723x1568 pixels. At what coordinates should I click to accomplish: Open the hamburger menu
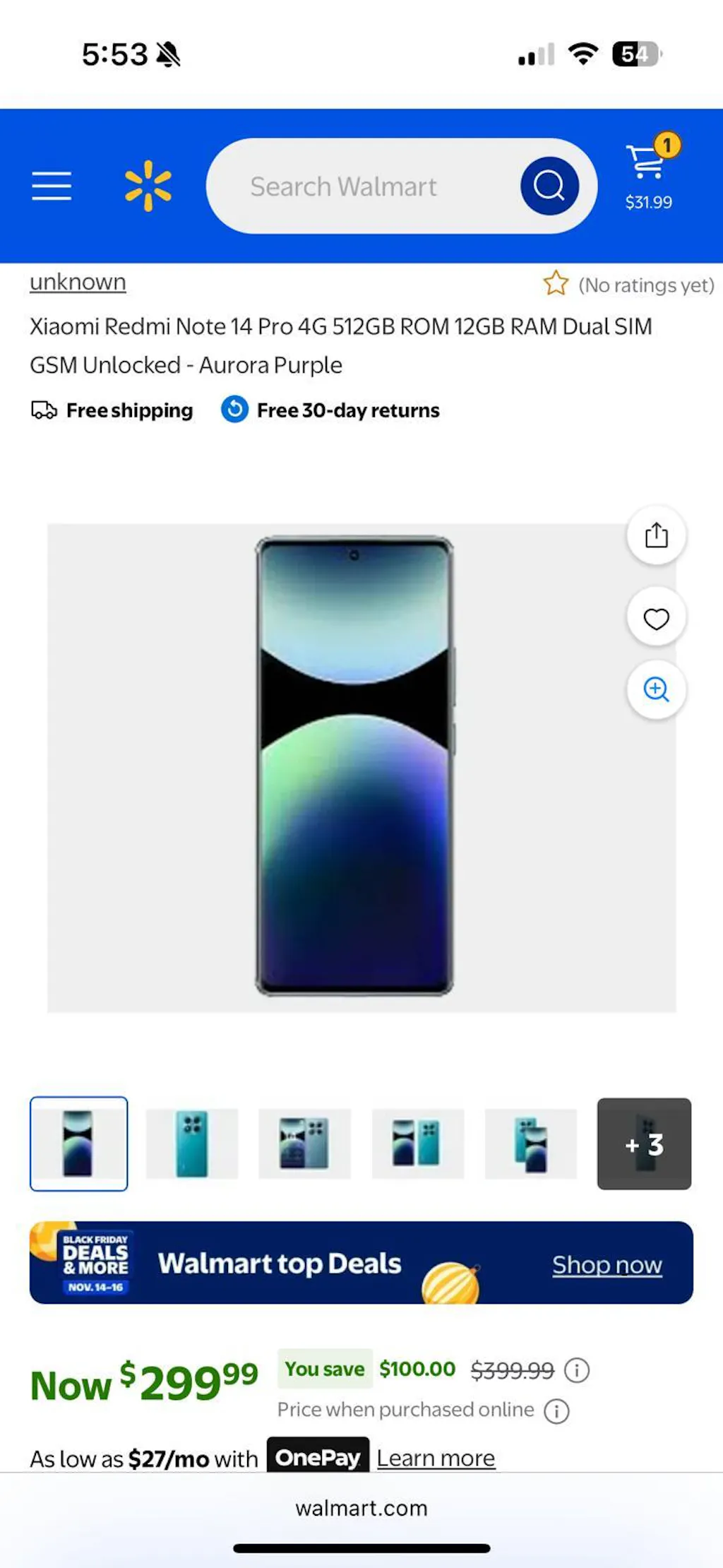52,186
